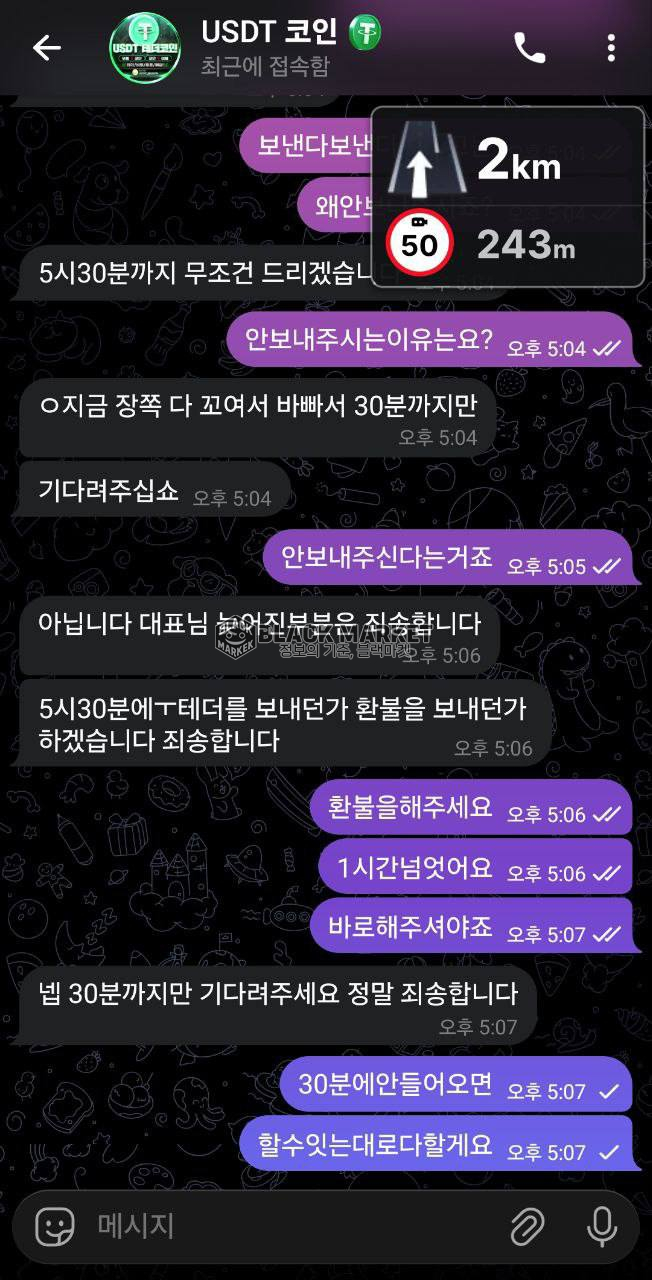Open the sticker and emoji panel

pos(55,1225)
